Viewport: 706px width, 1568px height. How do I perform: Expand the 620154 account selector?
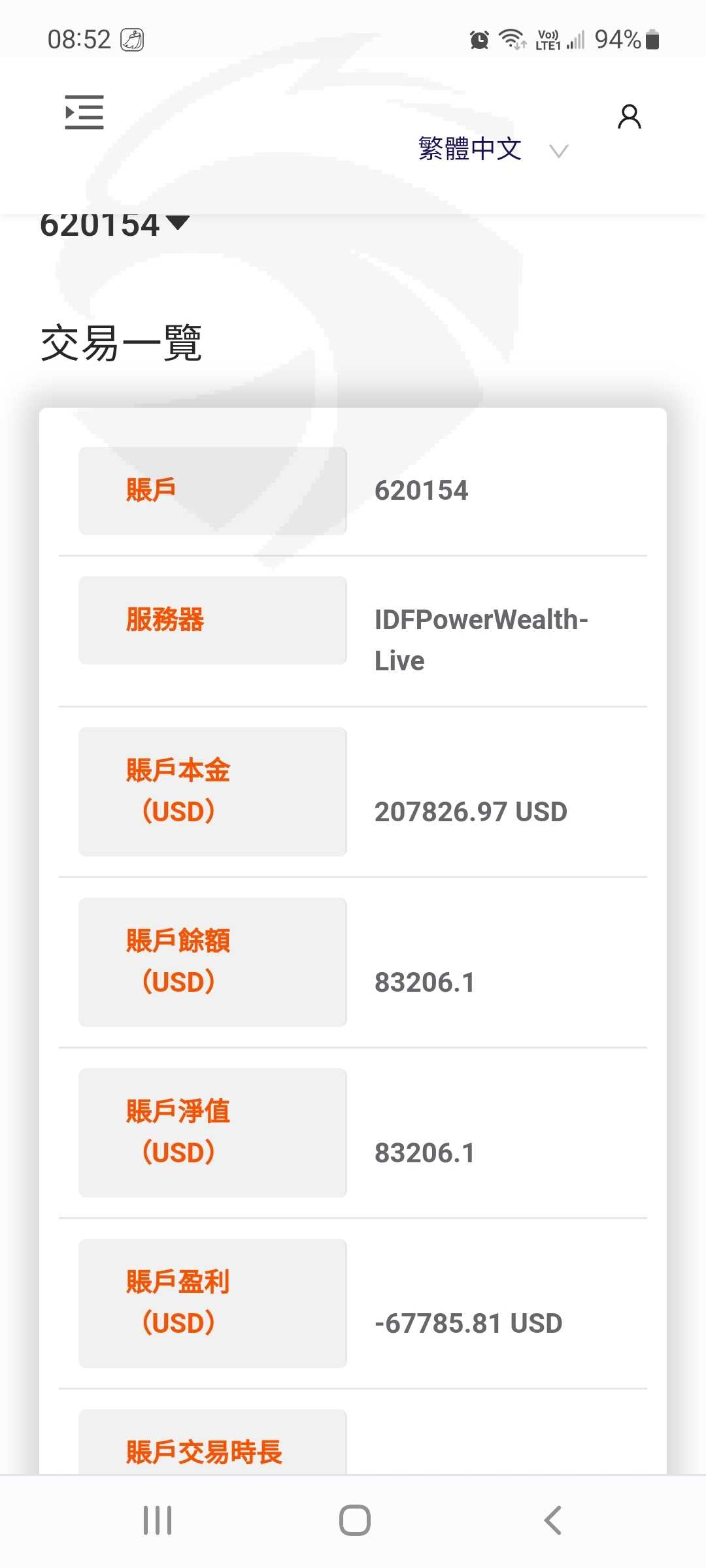(115, 224)
